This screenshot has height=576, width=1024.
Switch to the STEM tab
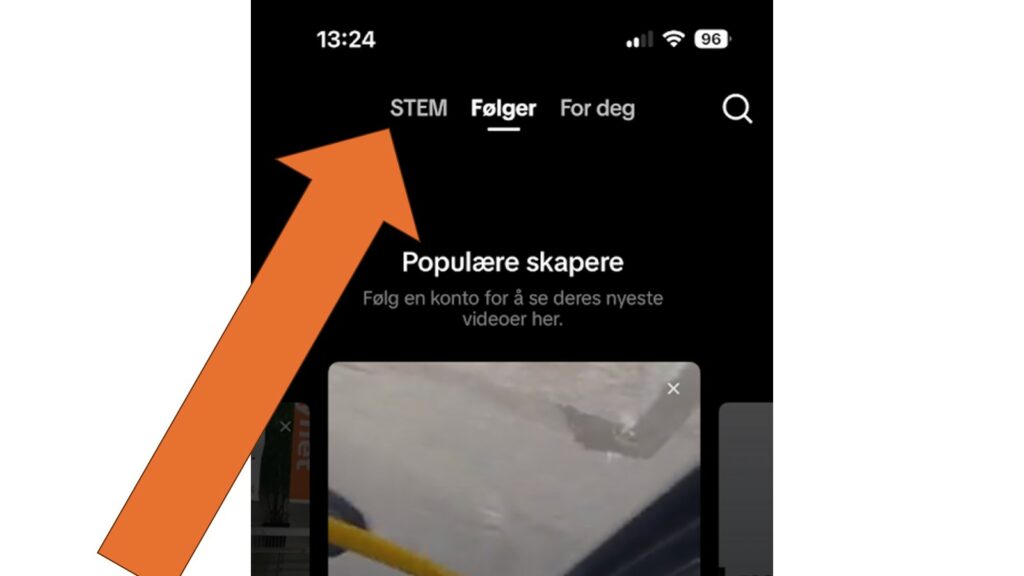[x=418, y=108]
